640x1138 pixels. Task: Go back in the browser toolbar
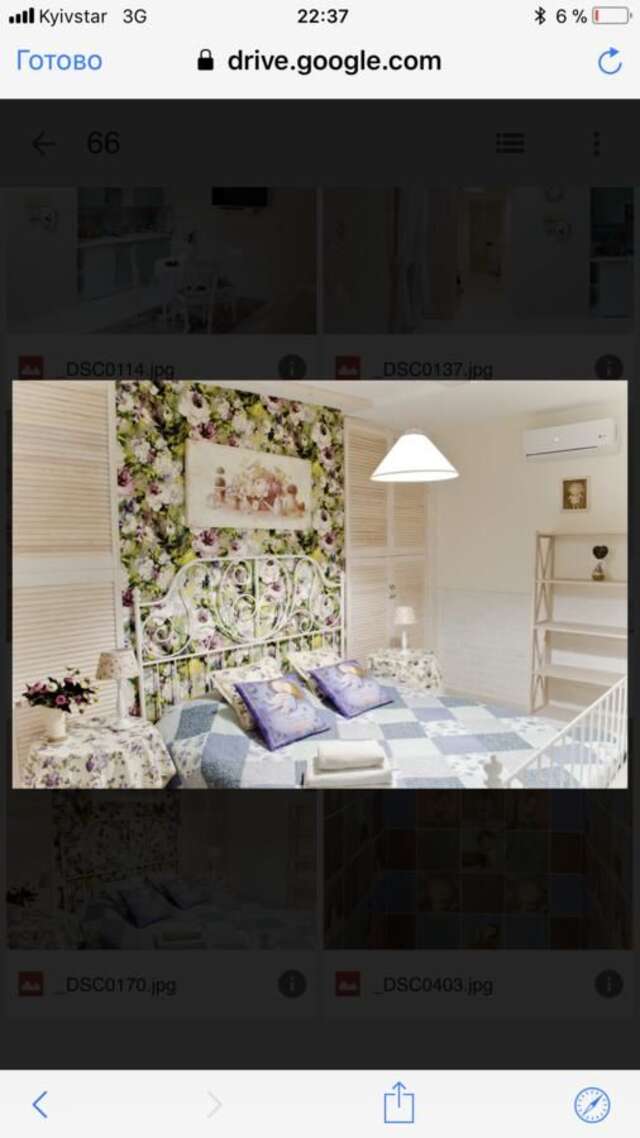(40, 1104)
